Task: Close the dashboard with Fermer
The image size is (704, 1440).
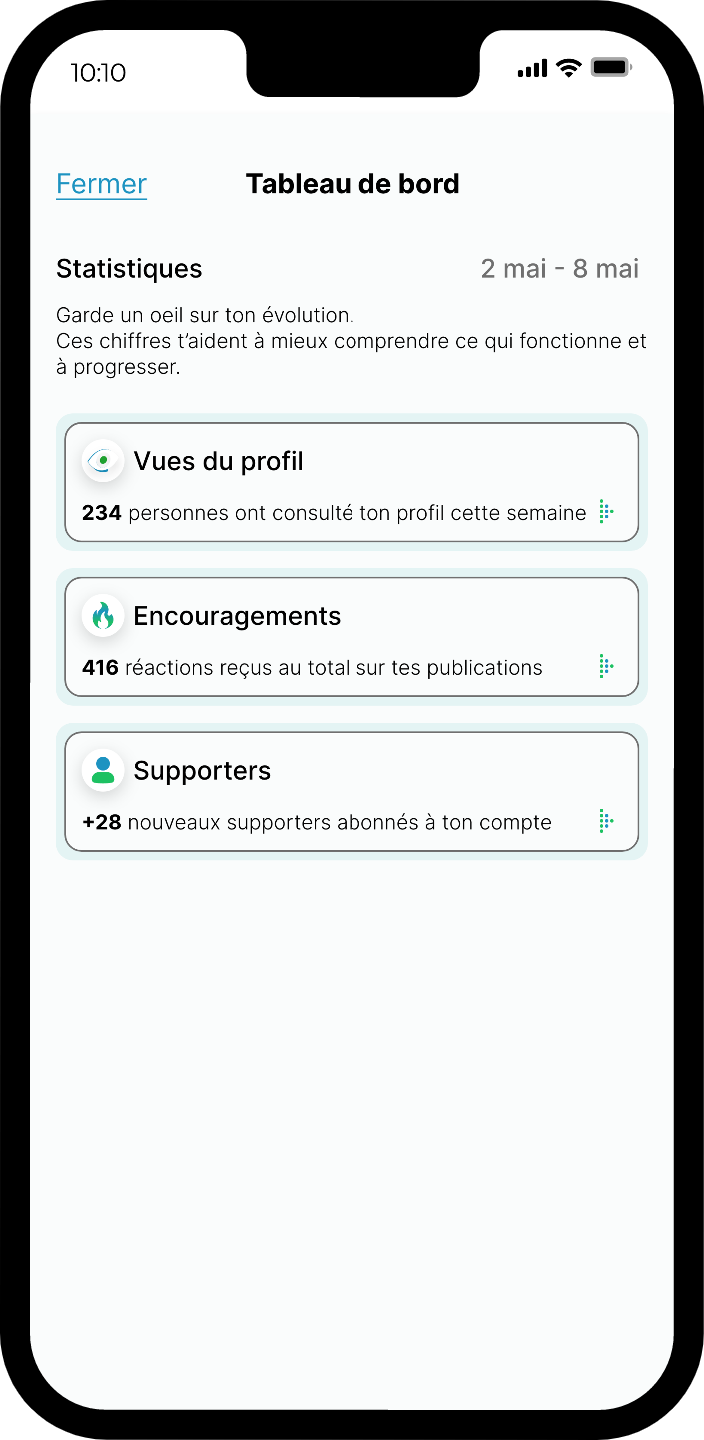Action: tap(101, 184)
